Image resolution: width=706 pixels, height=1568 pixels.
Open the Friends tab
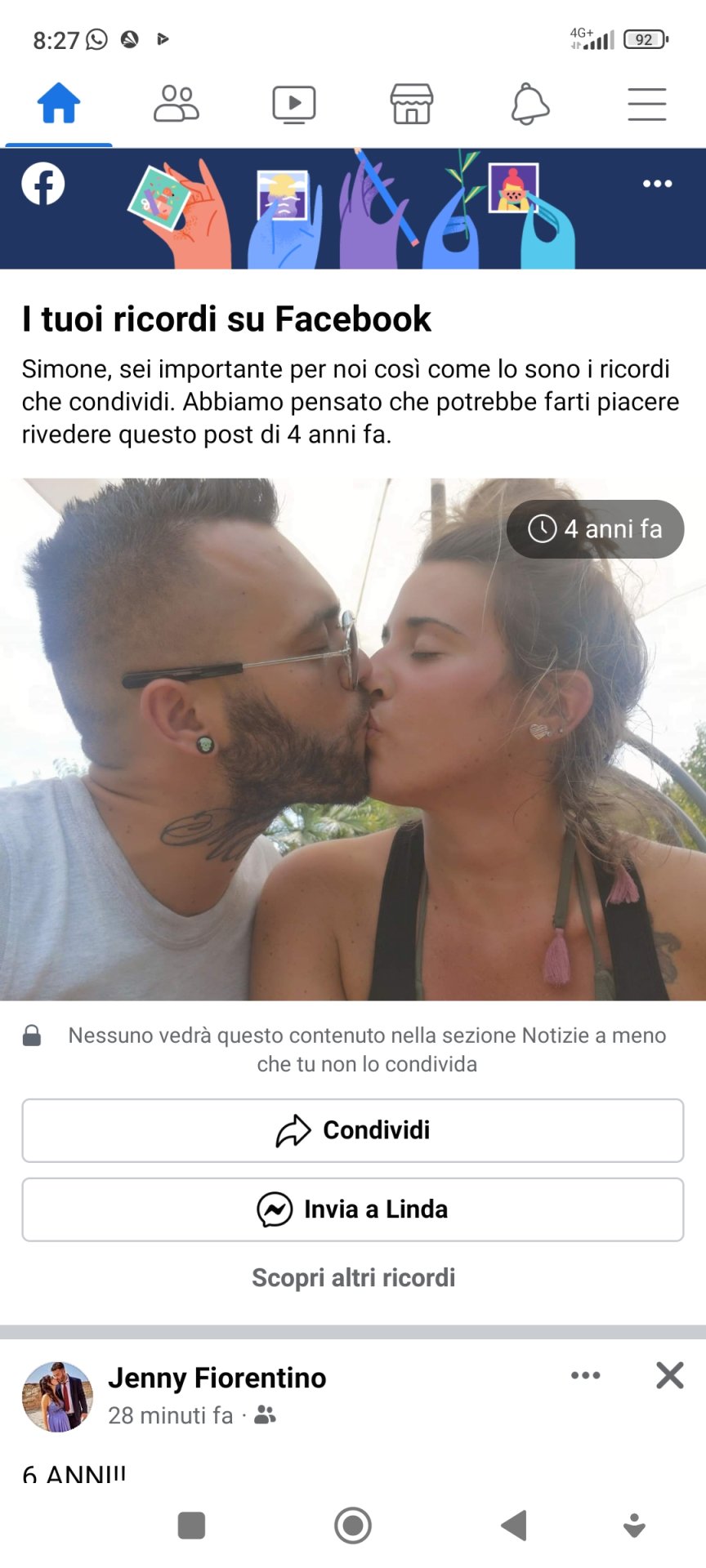(x=176, y=105)
